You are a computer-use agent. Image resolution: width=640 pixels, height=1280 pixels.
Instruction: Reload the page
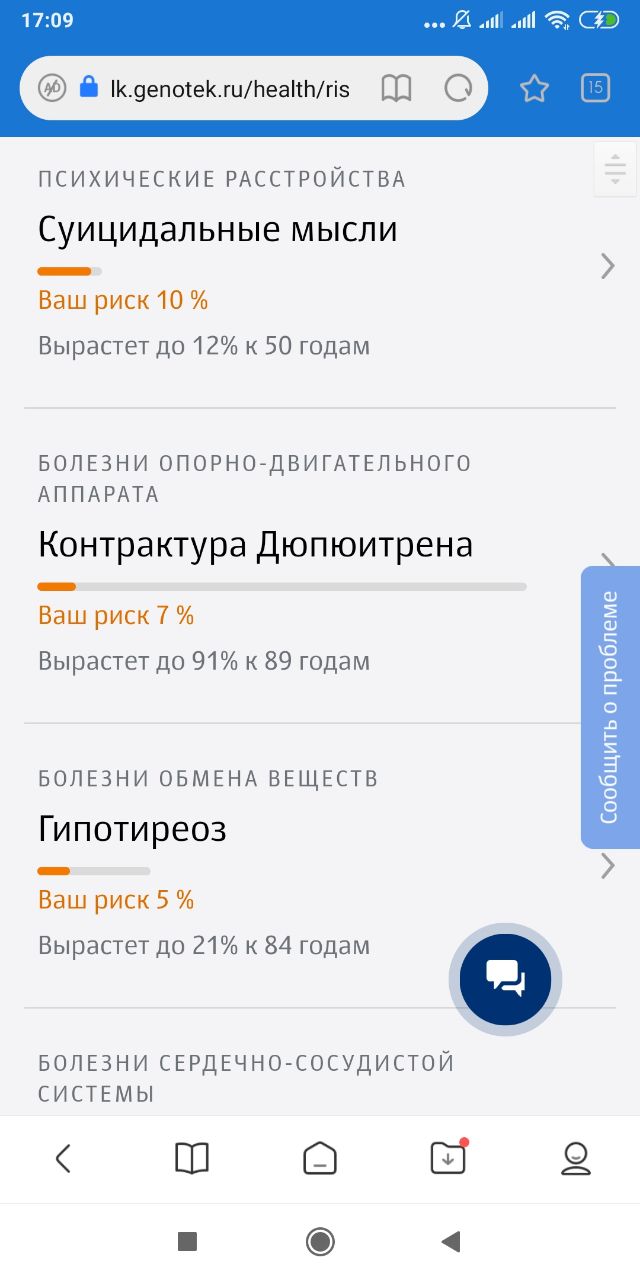(458, 89)
